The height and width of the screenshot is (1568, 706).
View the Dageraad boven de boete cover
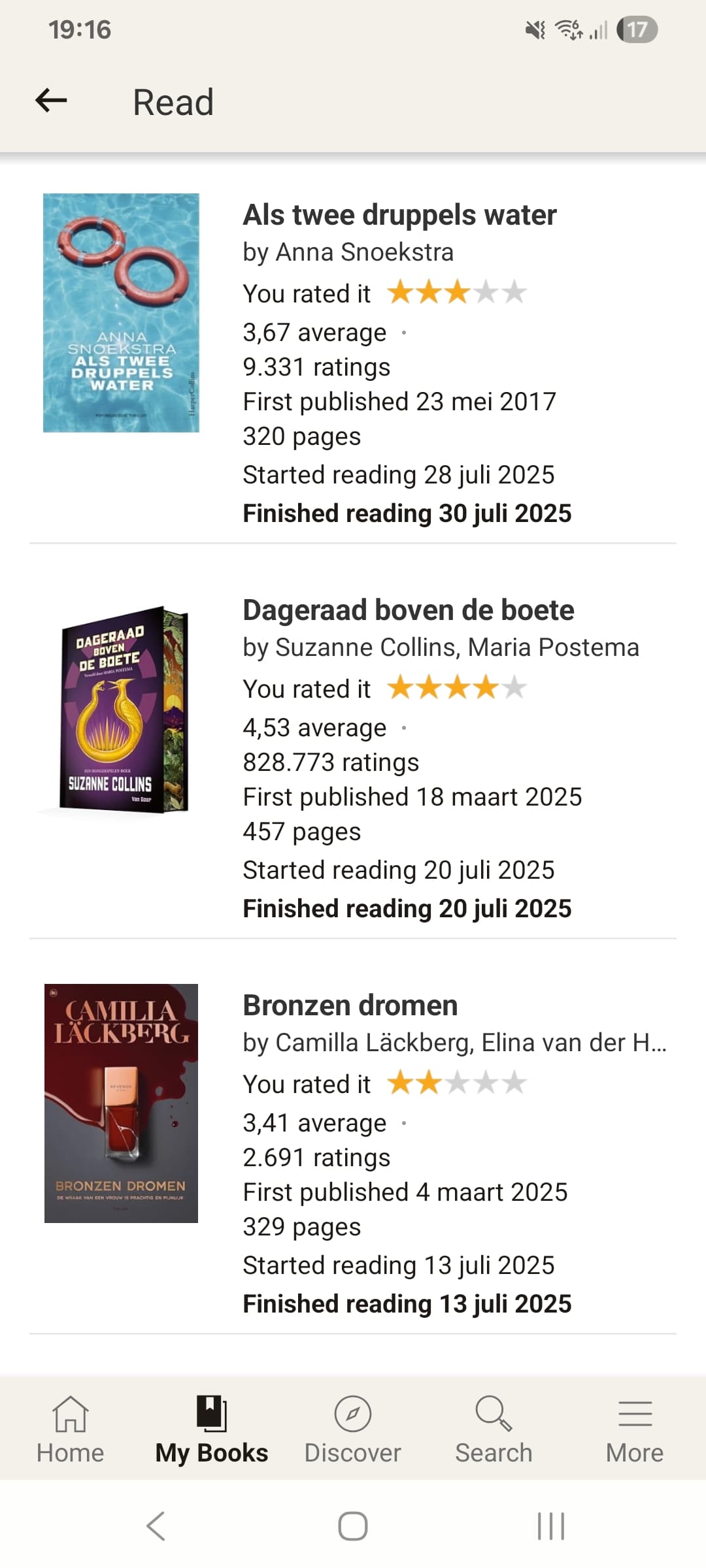[121, 710]
